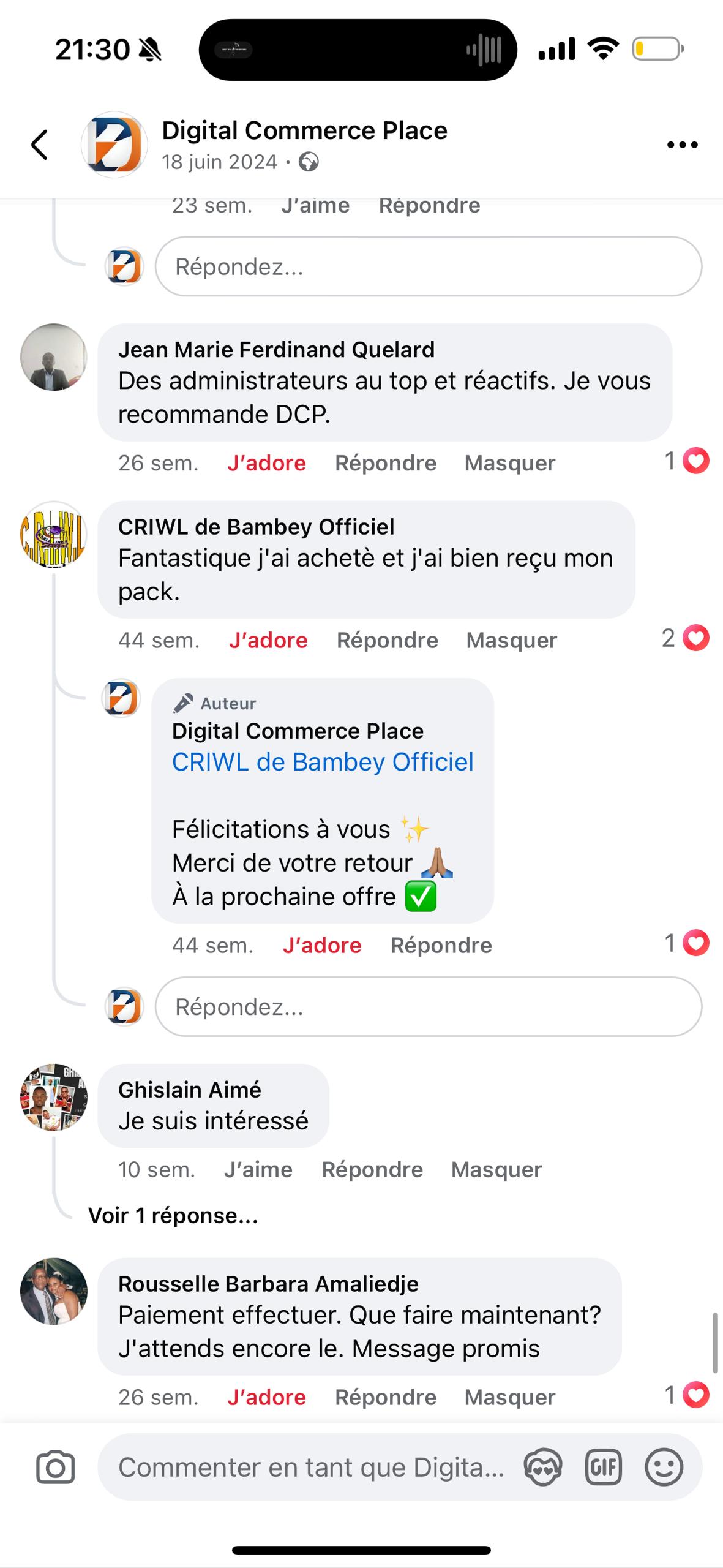Open the blue CRIWL de Bambey Officiel mention

pyautogui.click(x=323, y=762)
